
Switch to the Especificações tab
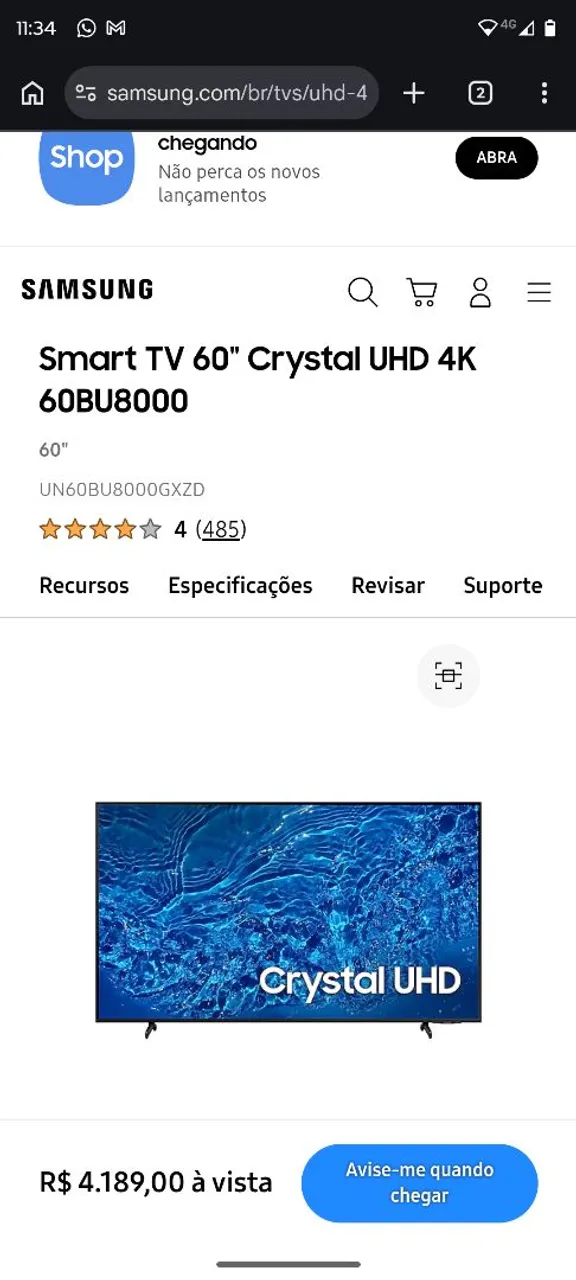[240, 586]
